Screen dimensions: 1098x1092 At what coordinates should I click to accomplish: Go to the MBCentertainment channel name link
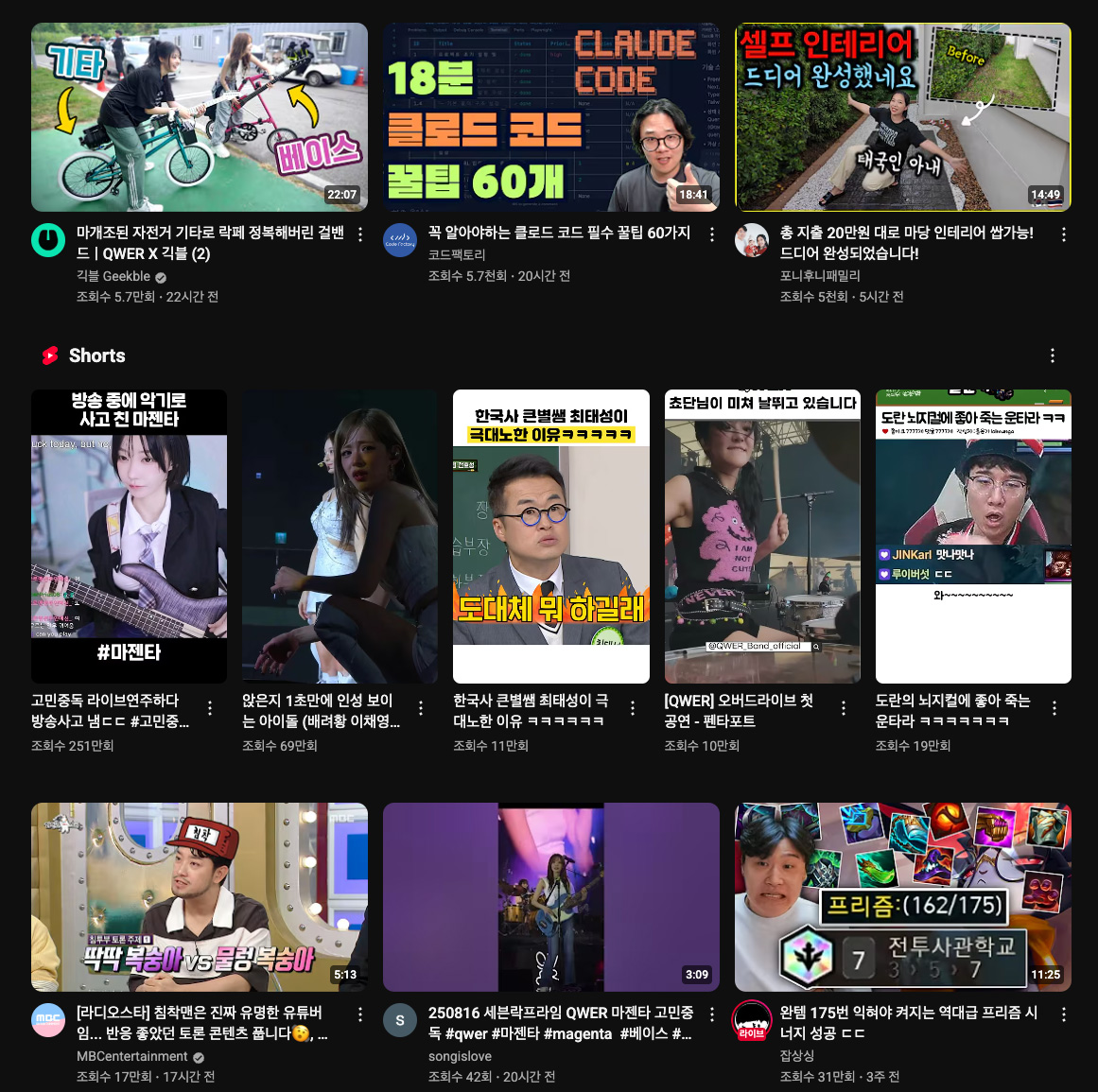pos(131,1056)
